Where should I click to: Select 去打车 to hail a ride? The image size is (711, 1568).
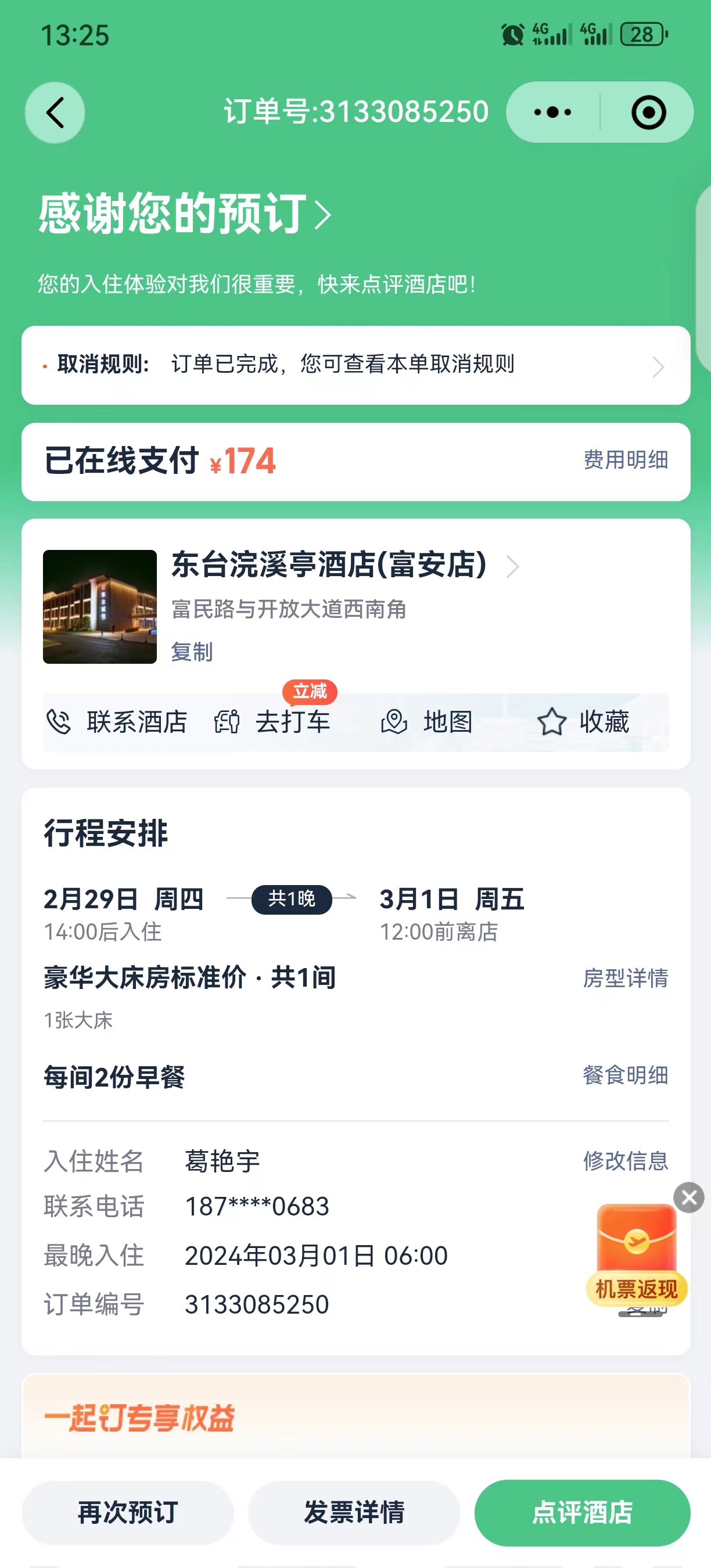pyautogui.click(x=272, y=722)
